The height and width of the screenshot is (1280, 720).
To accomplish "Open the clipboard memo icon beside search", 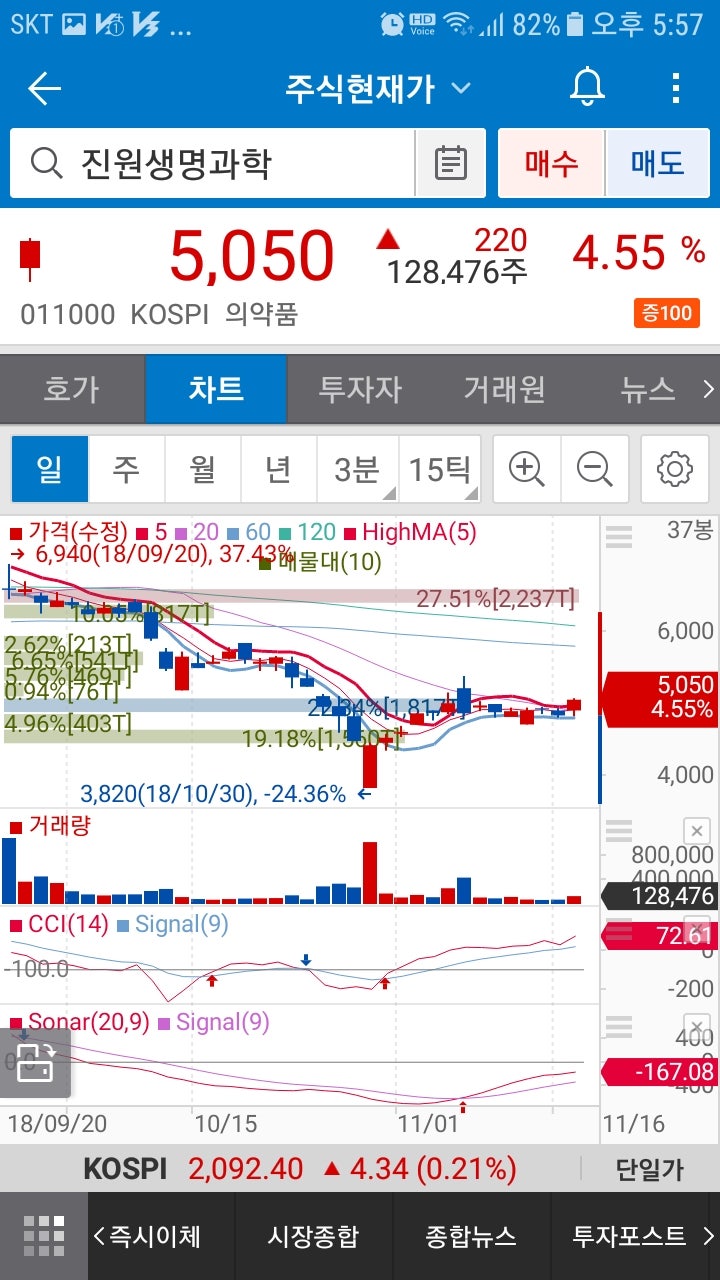I will click(450, 163).
